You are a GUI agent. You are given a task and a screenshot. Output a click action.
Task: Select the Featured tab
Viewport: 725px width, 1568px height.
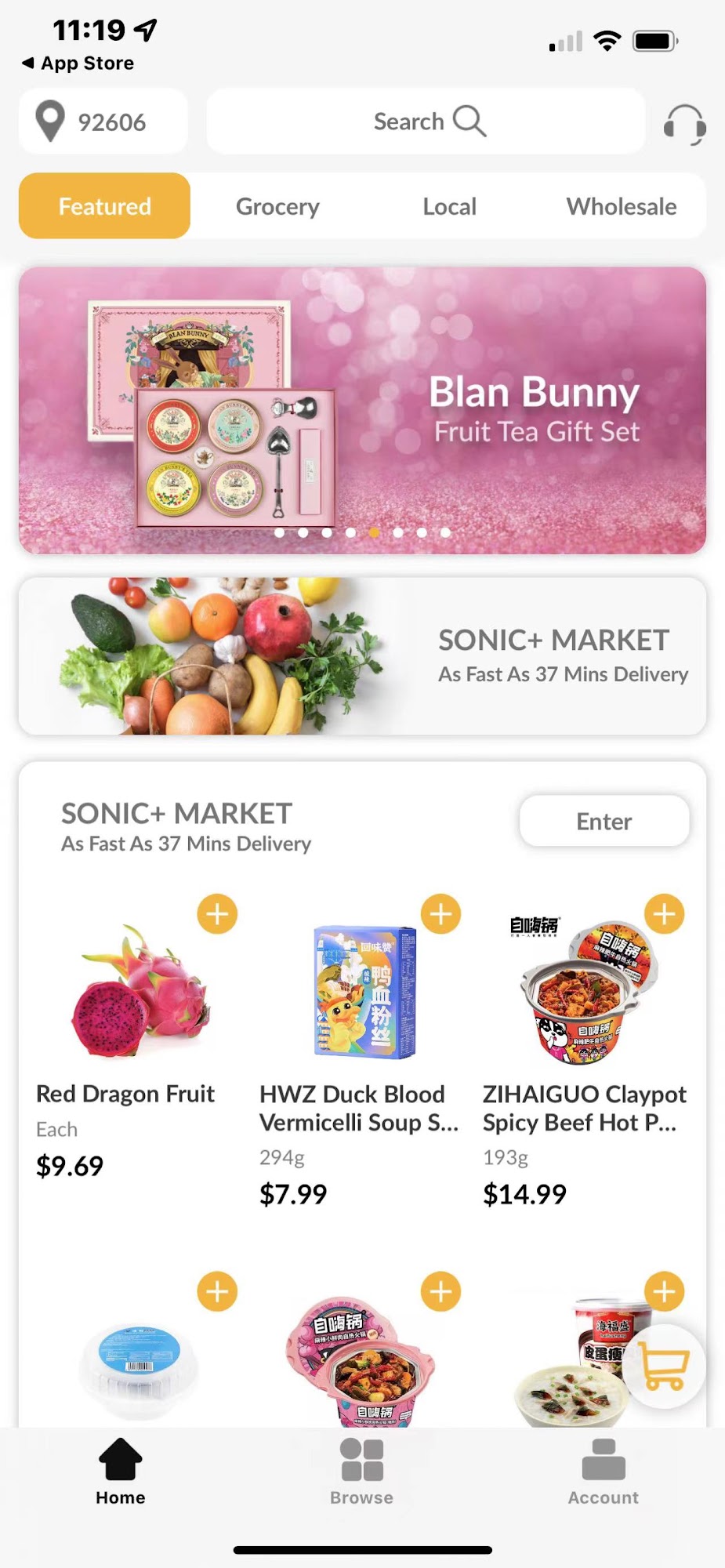coord(104,206)
